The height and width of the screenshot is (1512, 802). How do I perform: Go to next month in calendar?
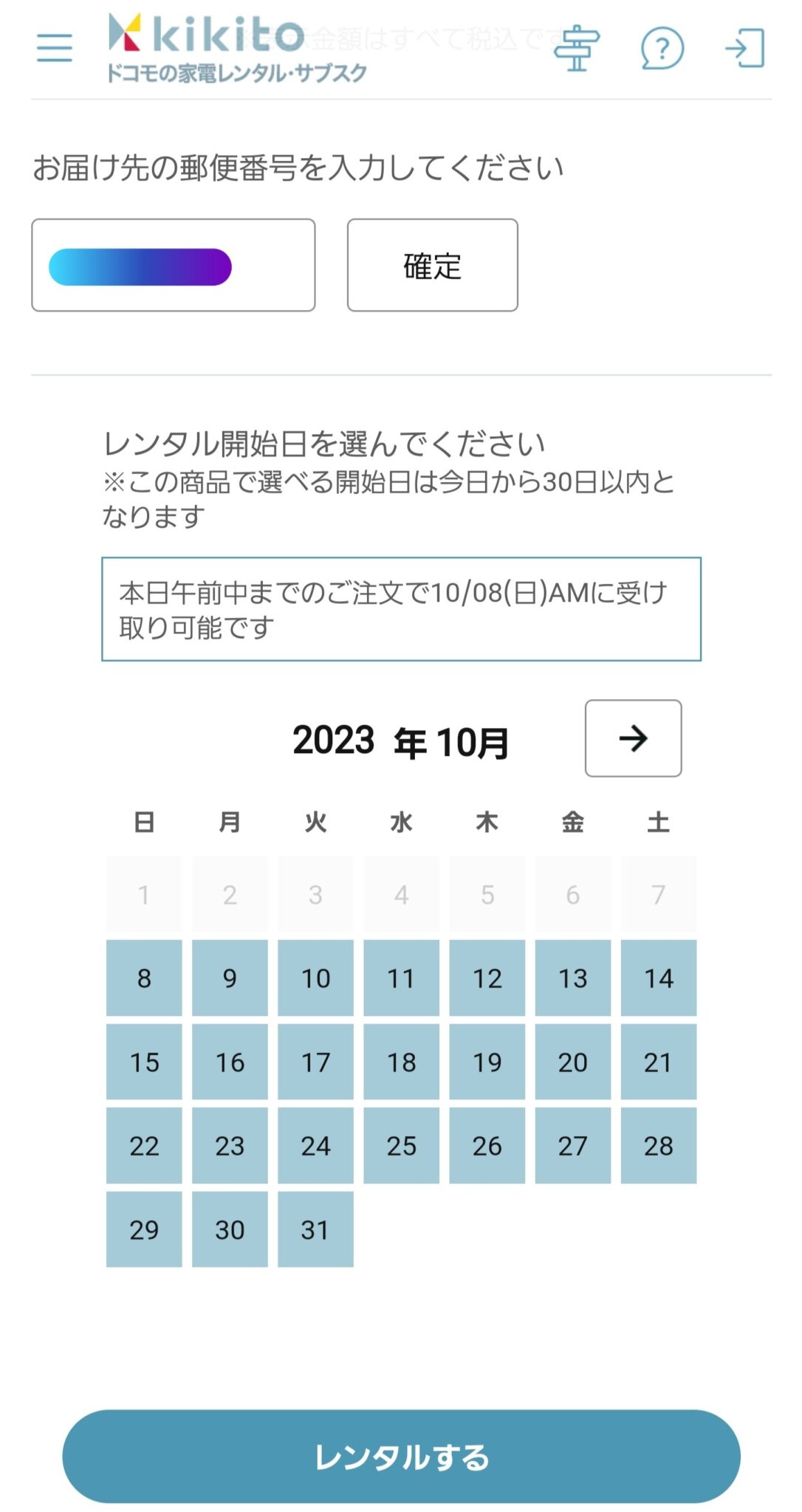point(633,738)
